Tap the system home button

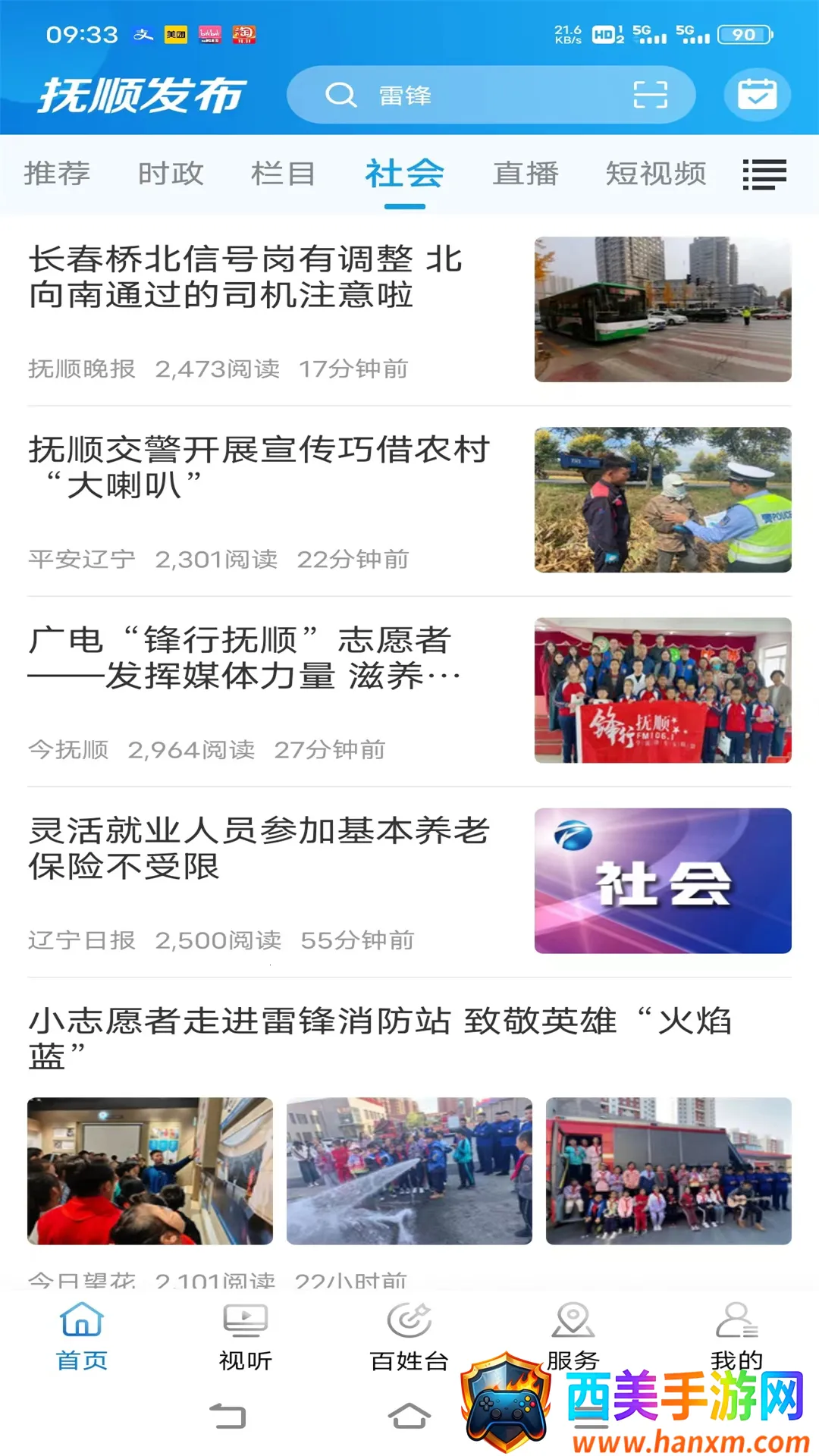click(x=409, y=1416)
